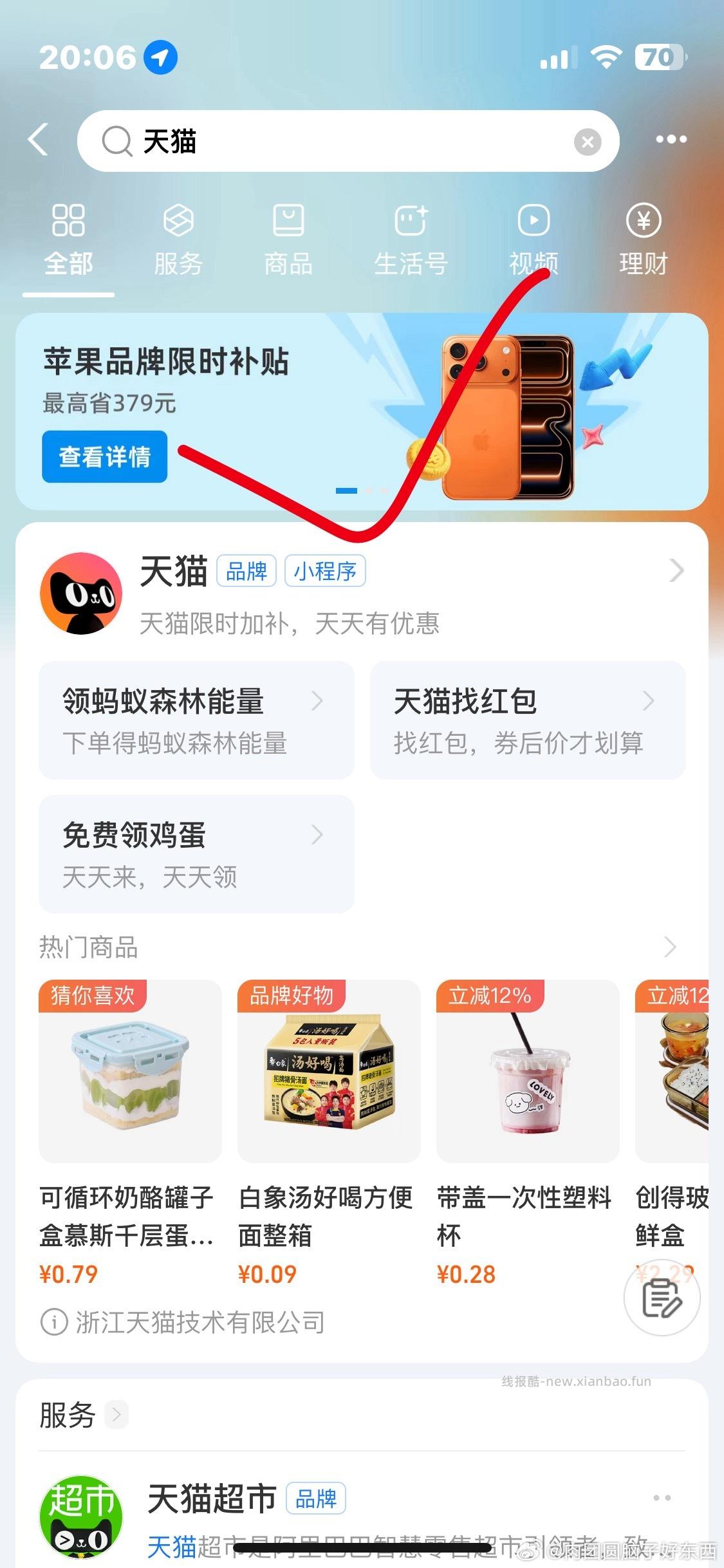
Task: Open 领蚂蚁森林能量 card
Action: coord(196,720)
